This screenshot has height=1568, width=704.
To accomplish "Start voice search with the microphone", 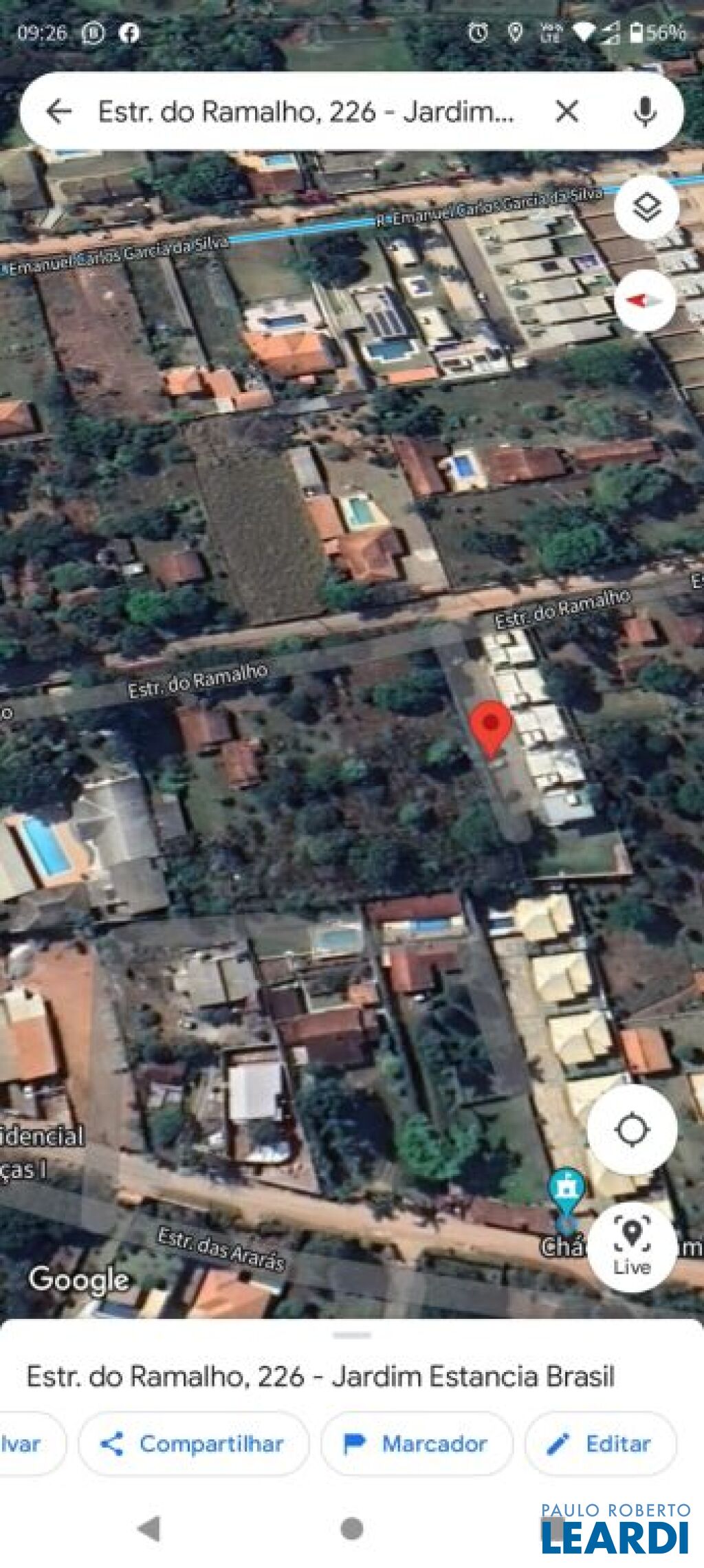I will coord(644,111).
